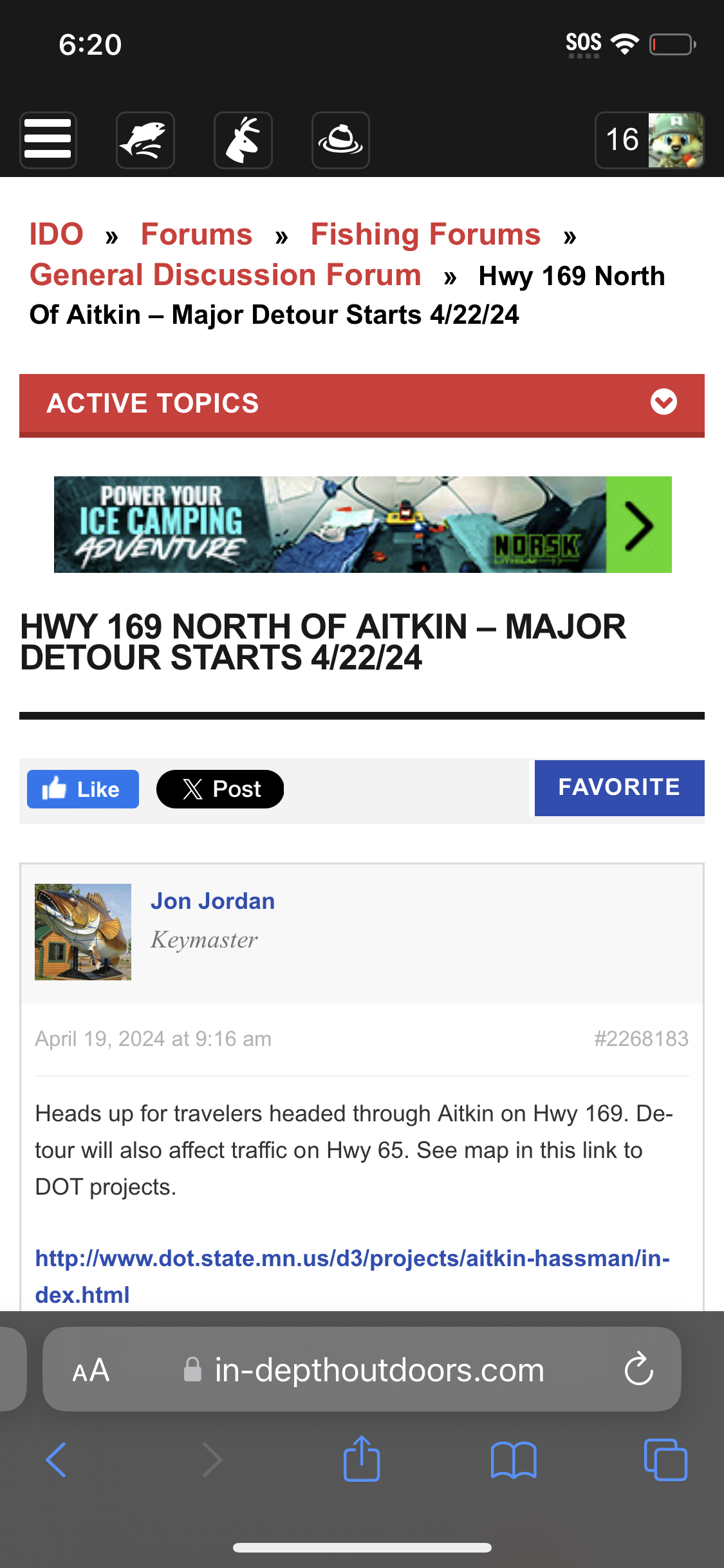
Task: Open the profile avatar with 16 notifications
Action: pyautogui.click(x=649, y=140)
